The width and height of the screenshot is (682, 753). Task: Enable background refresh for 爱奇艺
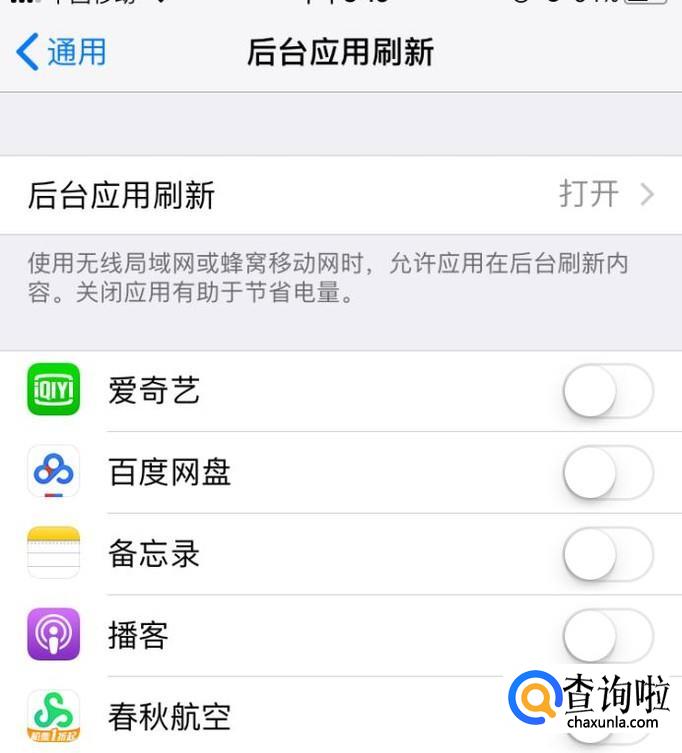click(607, 391)
